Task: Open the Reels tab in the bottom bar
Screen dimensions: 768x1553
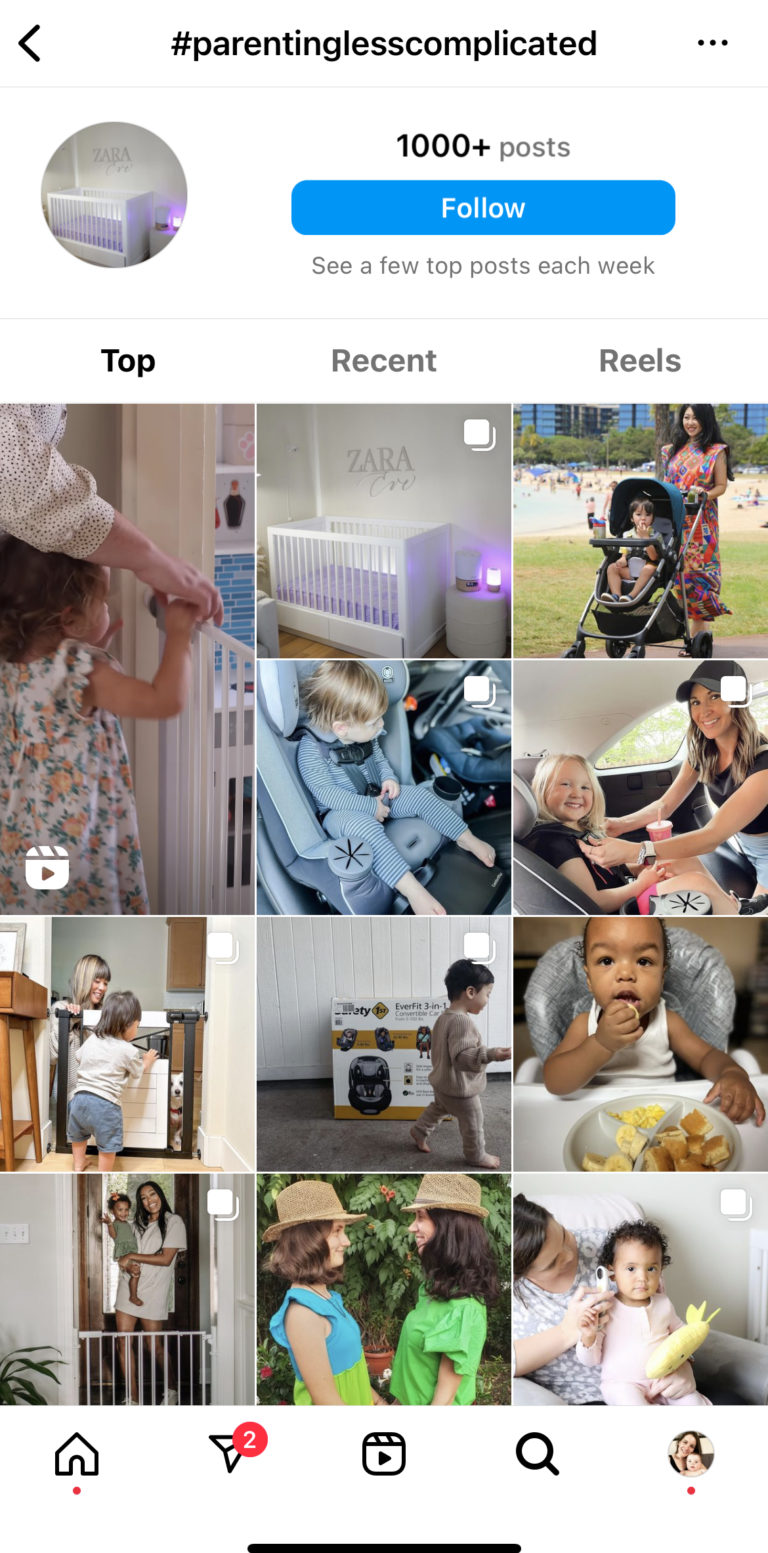Action: point(384,1455)
